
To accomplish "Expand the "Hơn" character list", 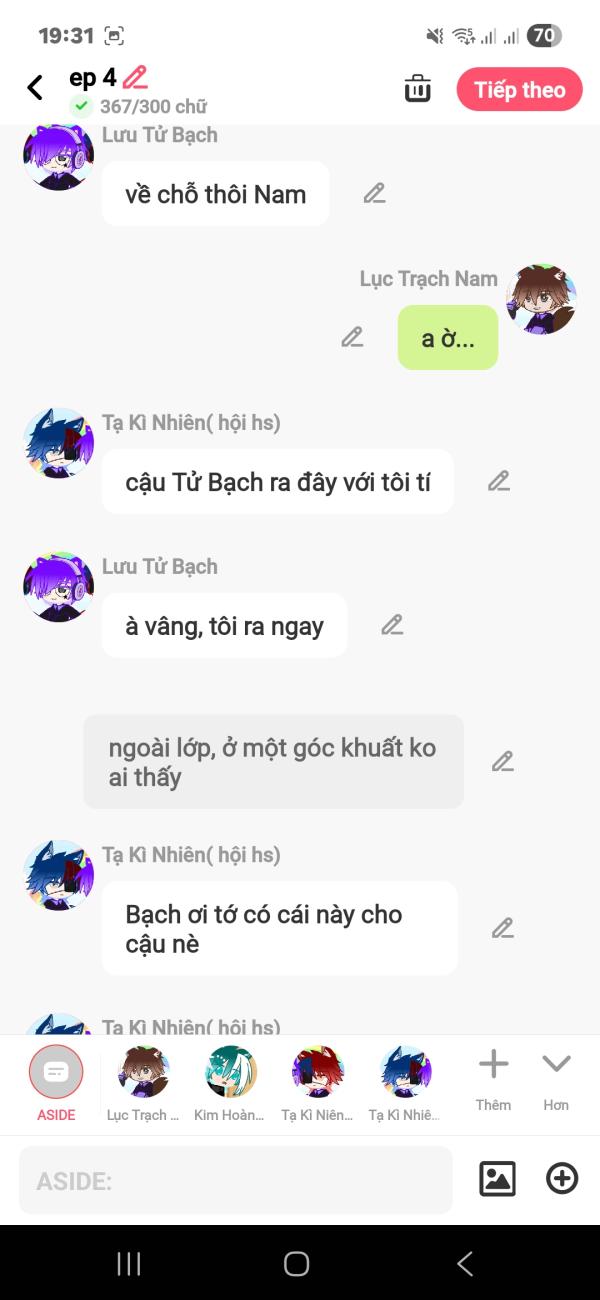I will 556,1078.
